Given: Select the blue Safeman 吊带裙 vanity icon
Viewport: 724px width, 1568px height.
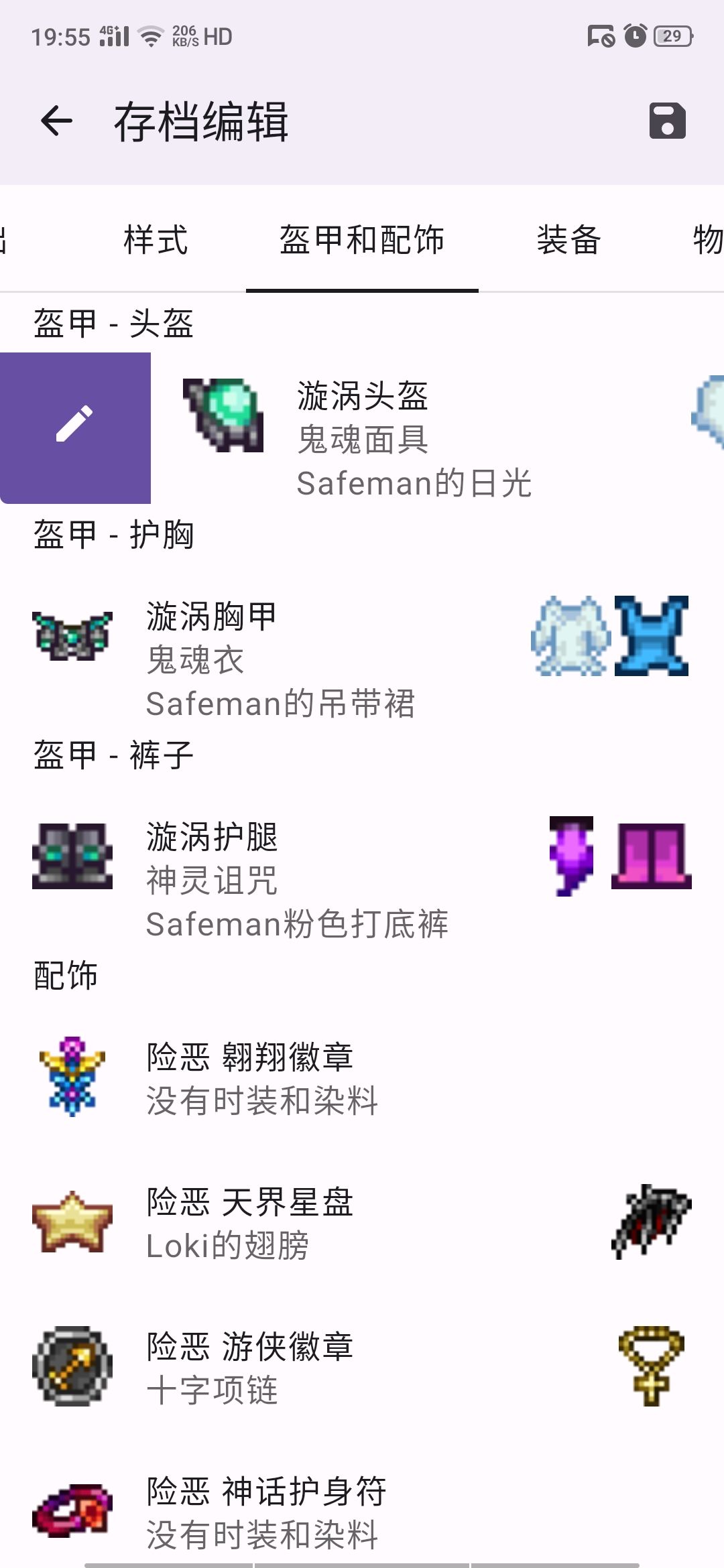Looking at the screenshot, I should click(652, 637).
